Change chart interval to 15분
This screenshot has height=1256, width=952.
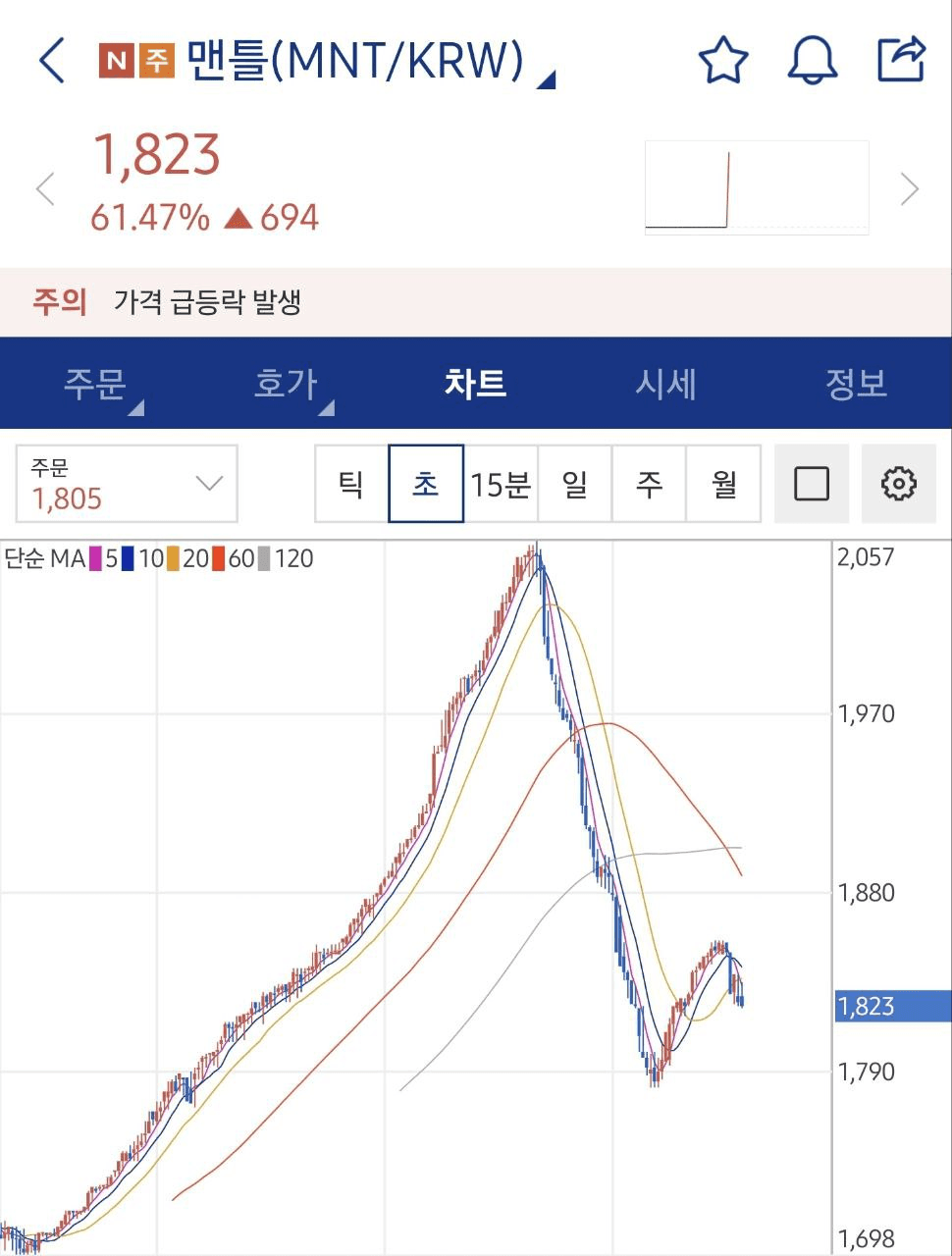[x=501, y=484]
